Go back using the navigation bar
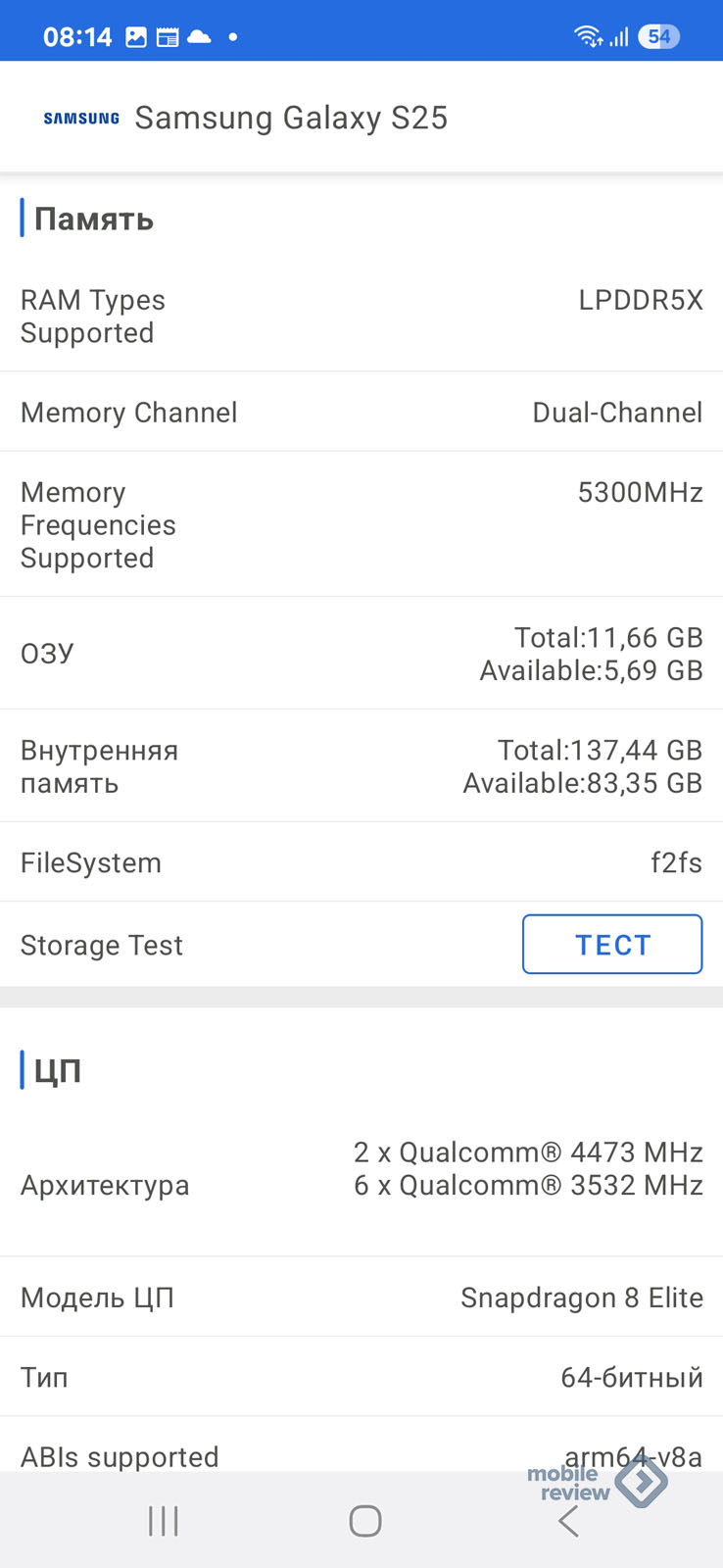723x1568 pixels. tap(568, 1521)
